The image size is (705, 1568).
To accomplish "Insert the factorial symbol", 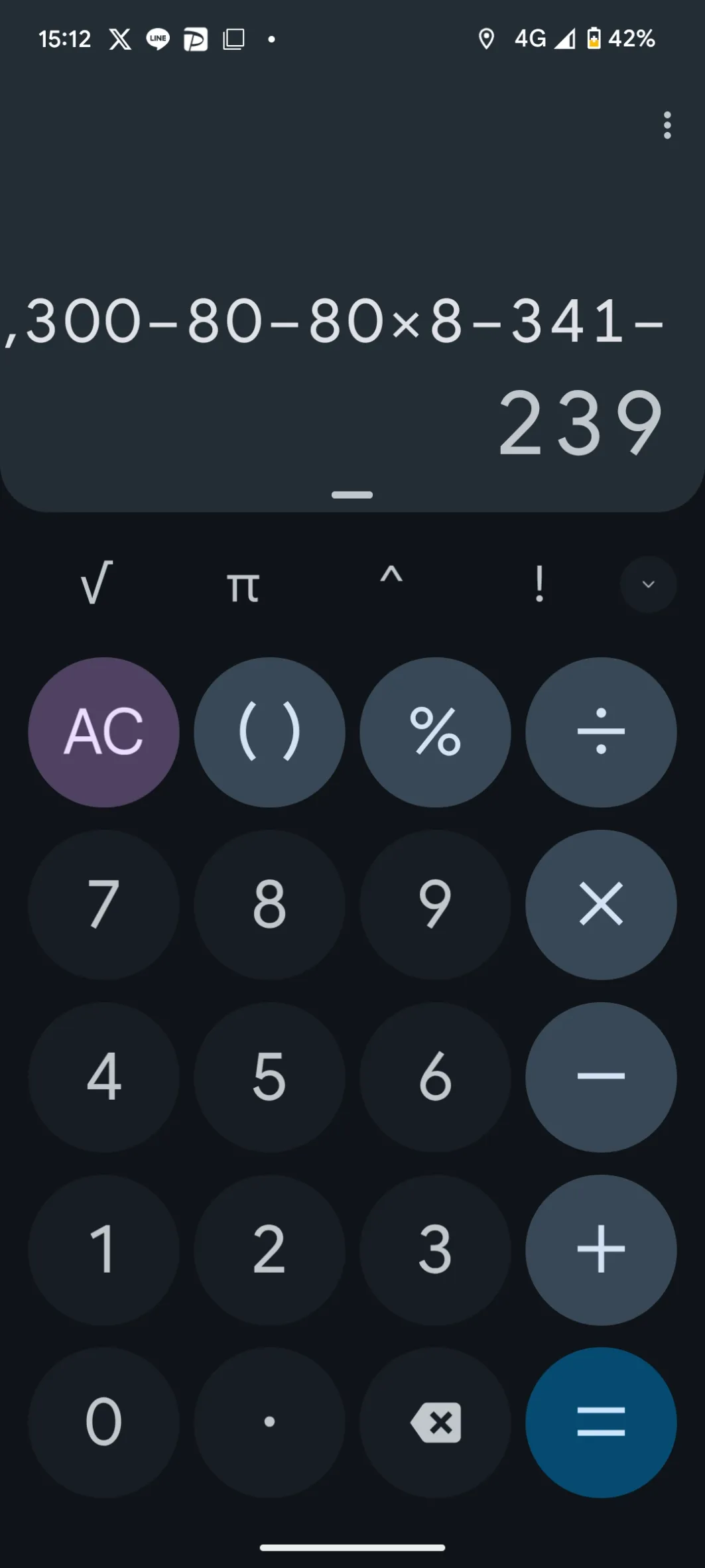I will [539, 584].
